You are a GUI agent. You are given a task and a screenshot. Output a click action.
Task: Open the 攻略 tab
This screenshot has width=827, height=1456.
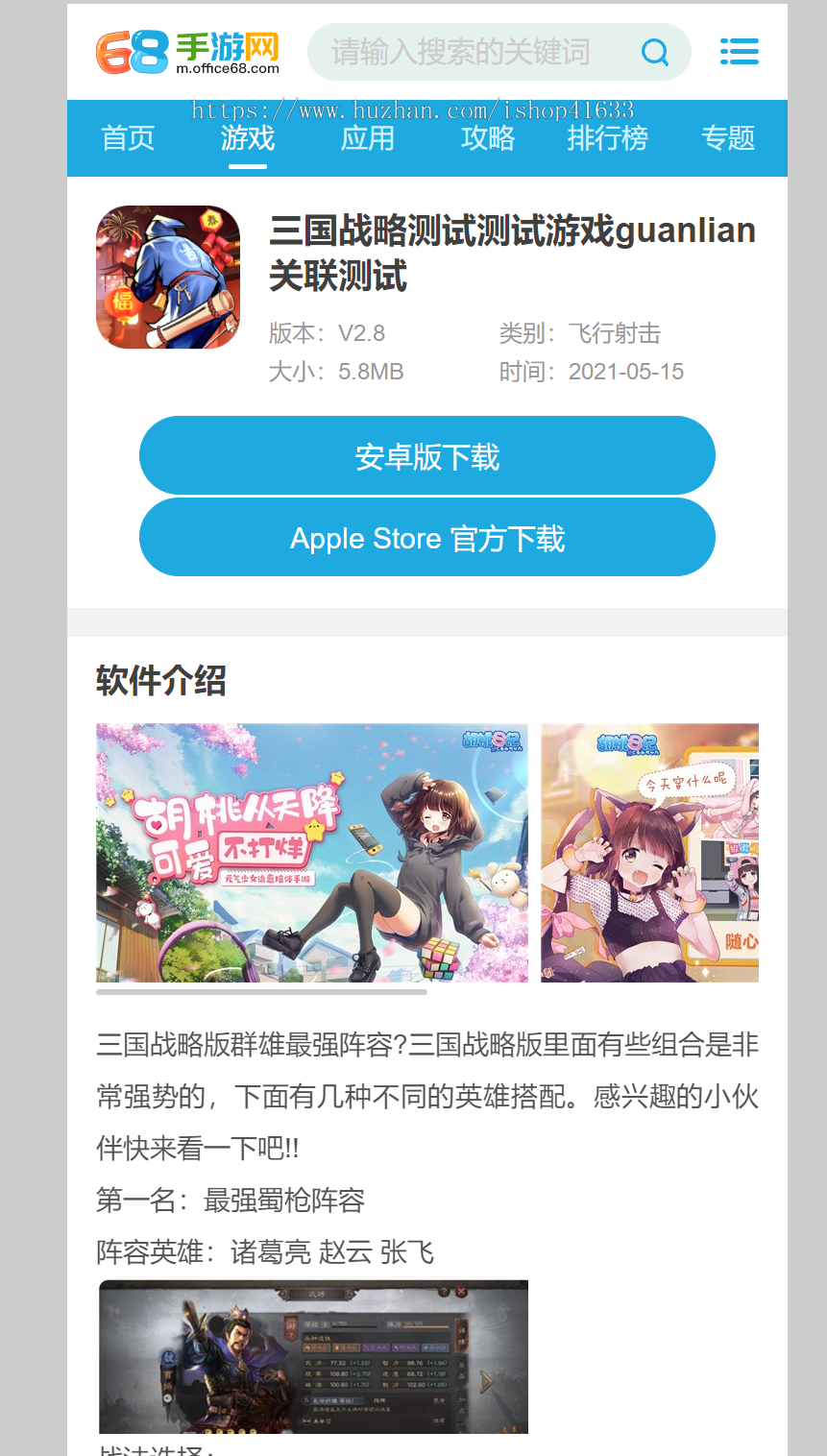488,138
